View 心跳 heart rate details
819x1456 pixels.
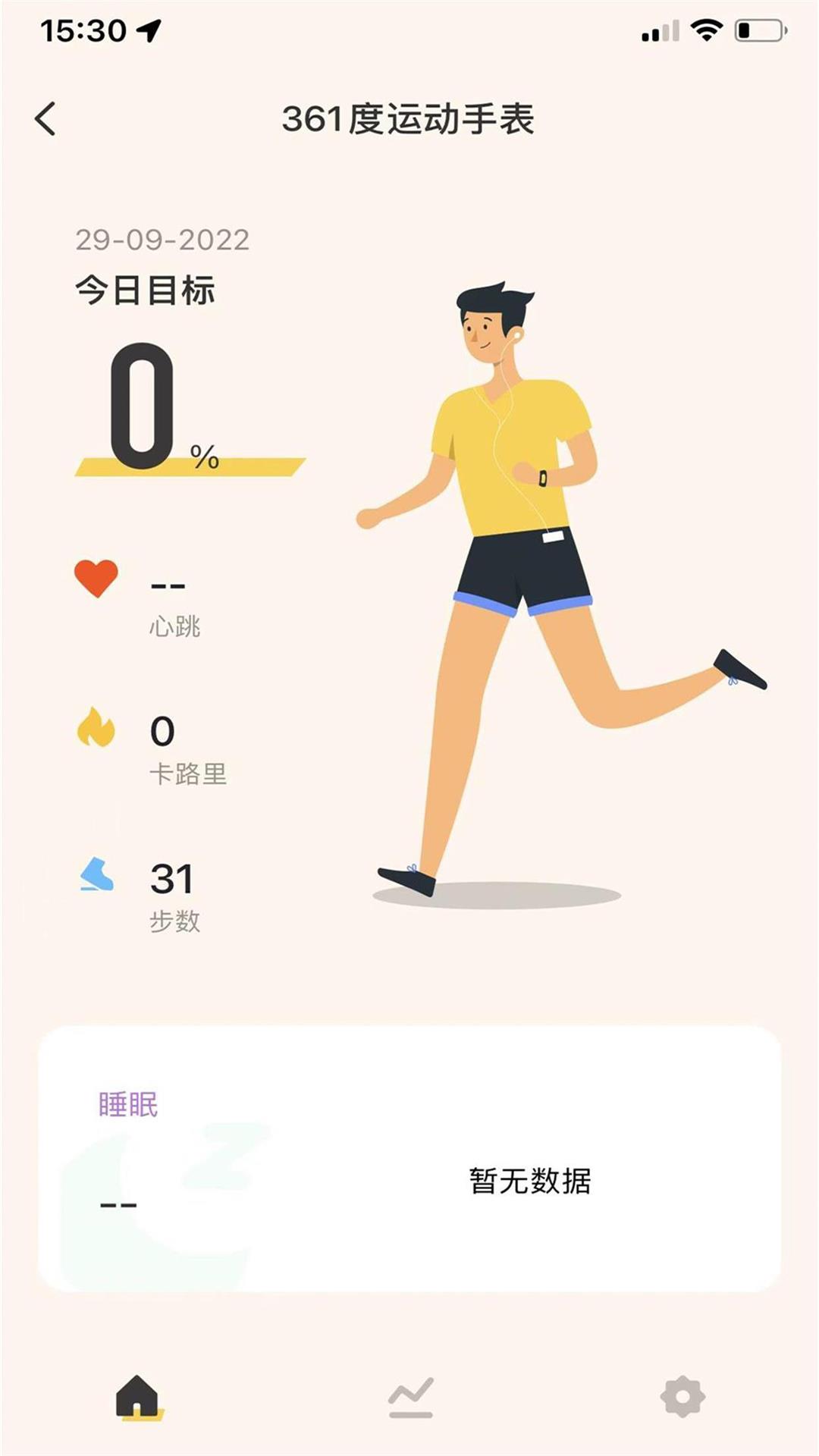(152, 599)
